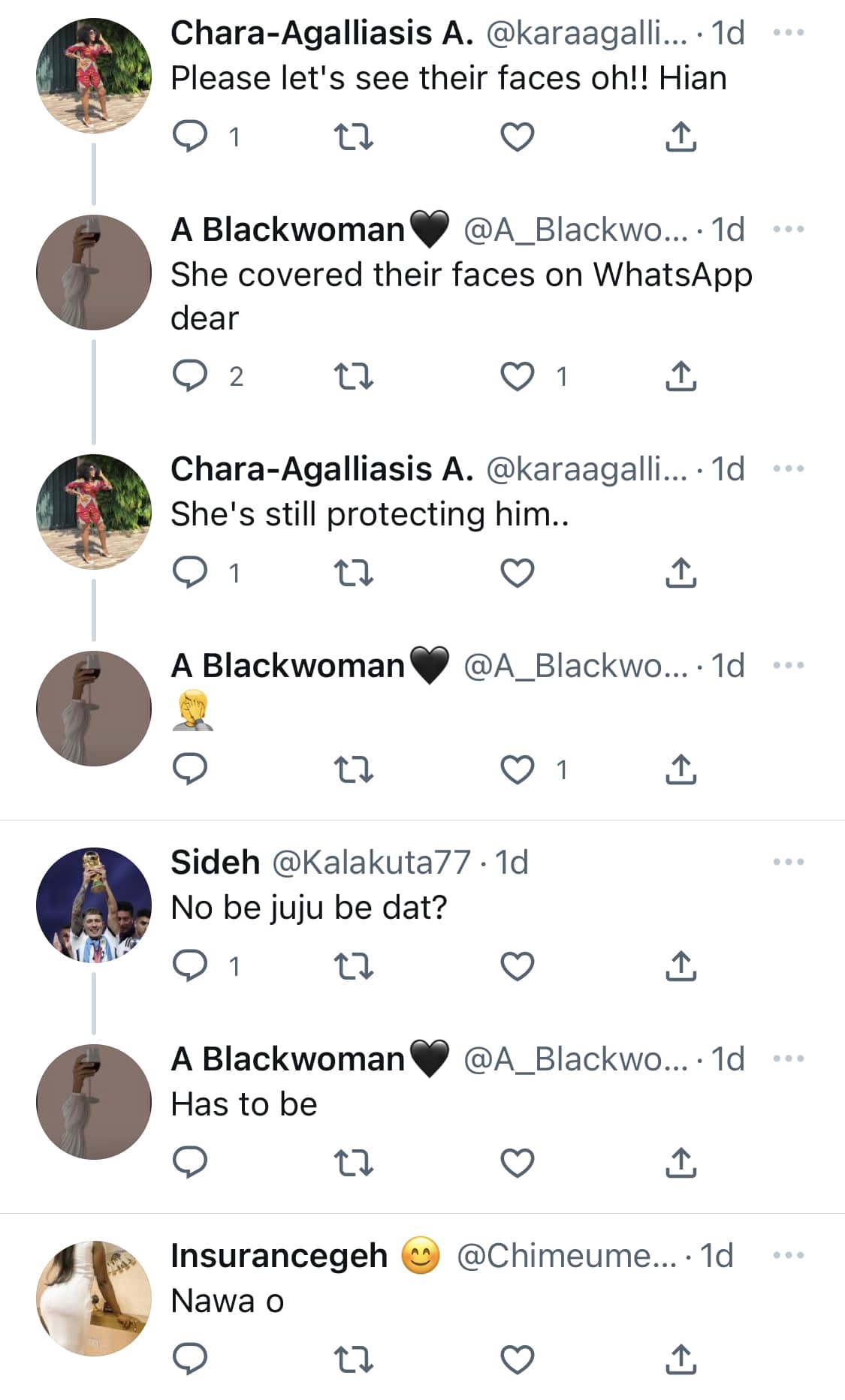Like the facepalm emoji tweet by A Blackwoman
Viewport: 845px width, 1400px height.
point(517,770)
